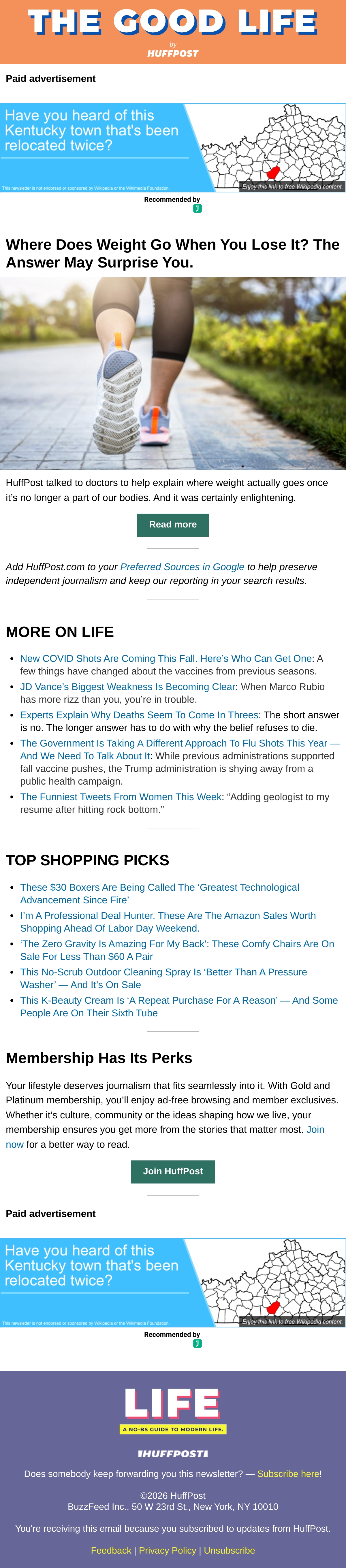The height and width of the screenshot is (1568, 346).
Task: Open the New COVID Shots article
Action: point(166,659)
